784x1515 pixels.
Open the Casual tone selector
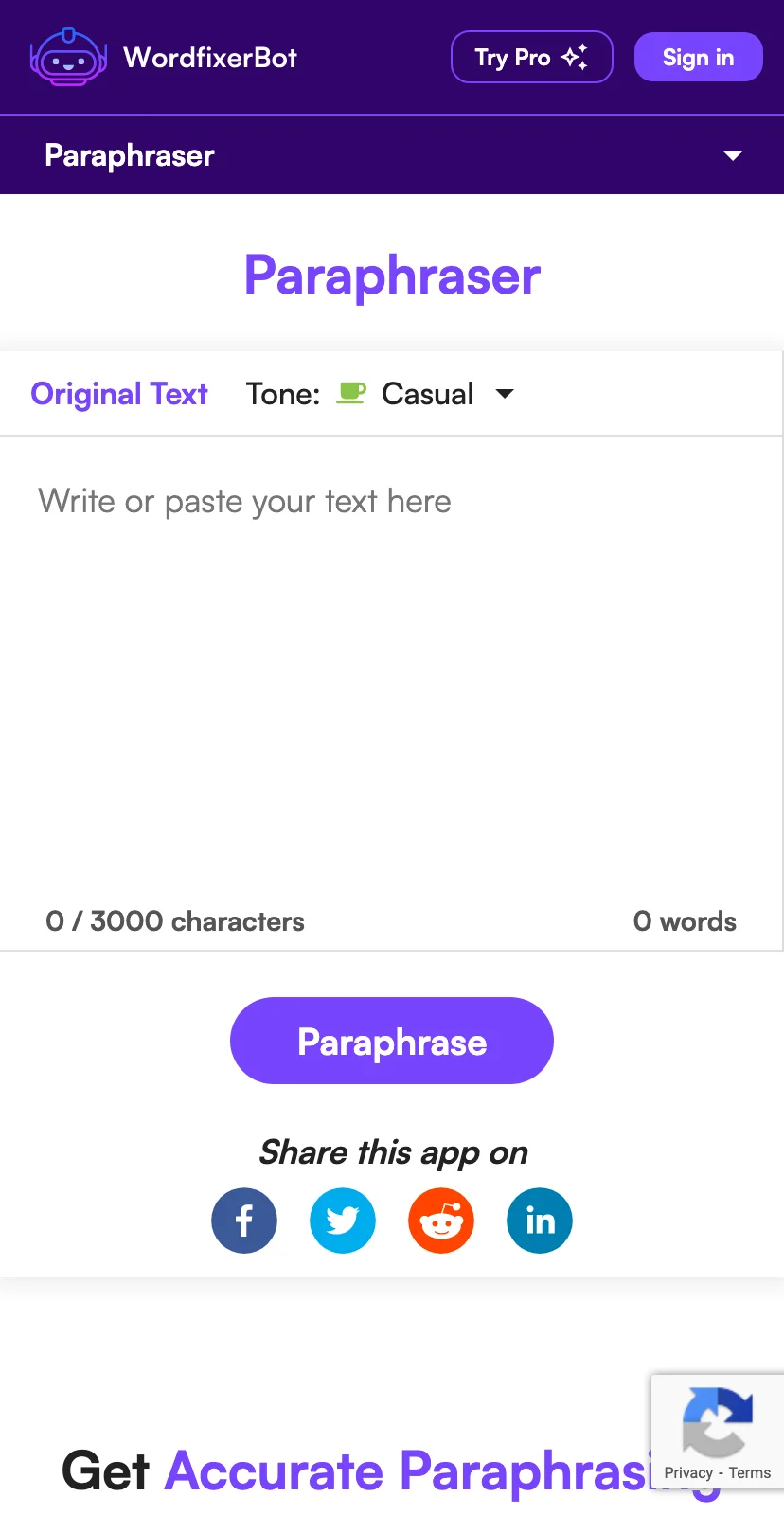pyautogui.click(x=425, y=394)
